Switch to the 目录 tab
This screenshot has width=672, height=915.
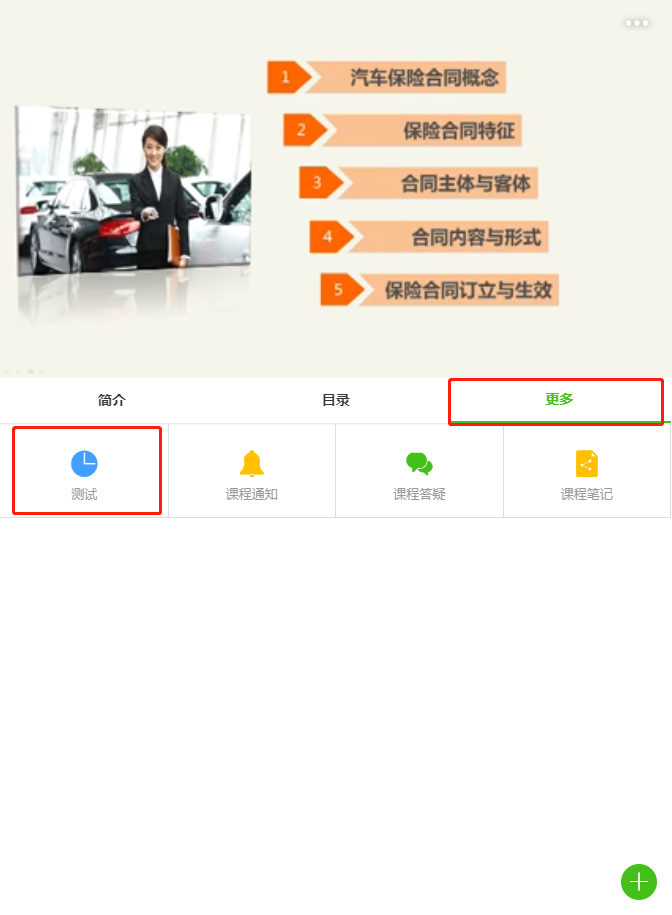pyautogui.click(x=336, y=400)
